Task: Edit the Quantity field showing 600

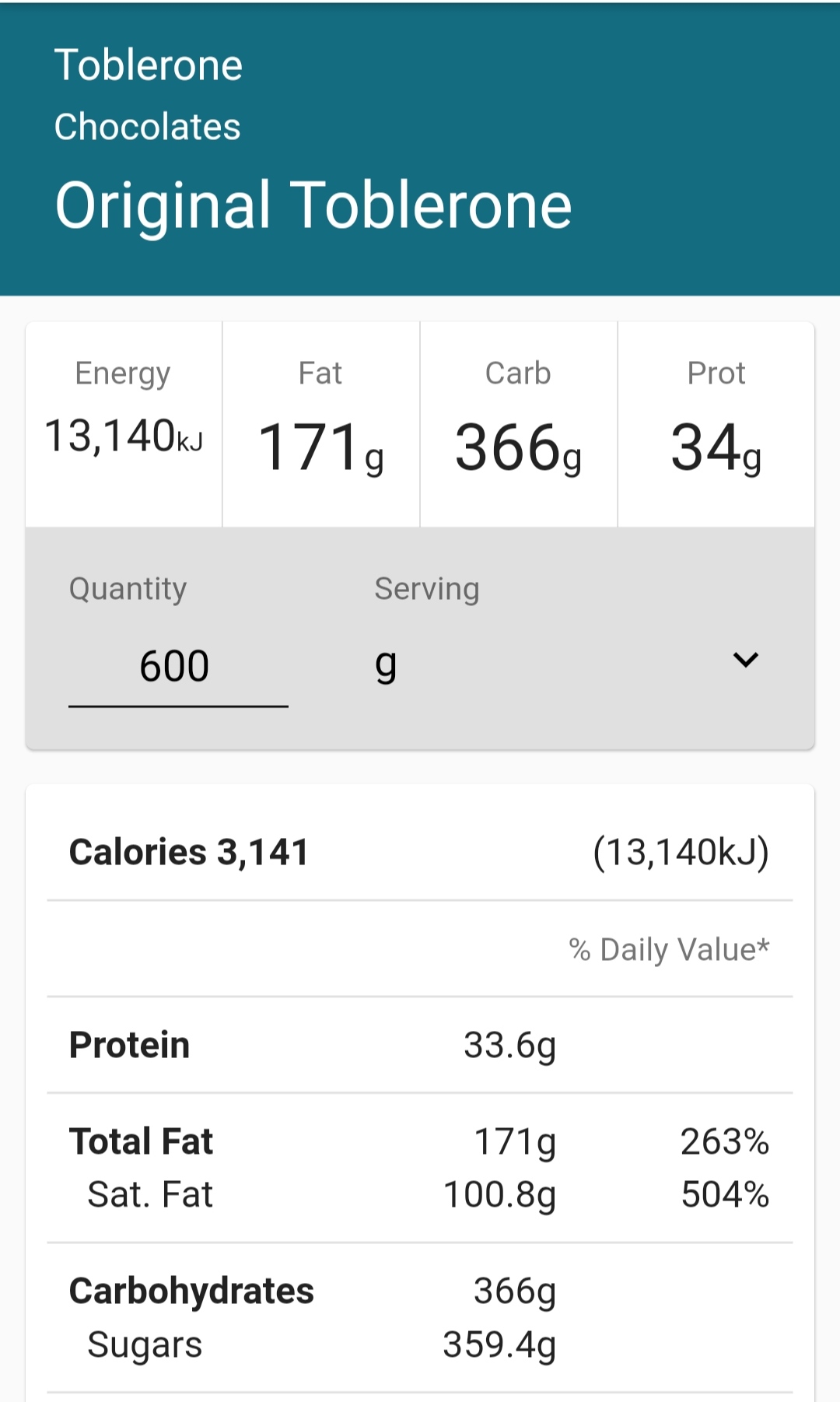Action: (178, 667)
